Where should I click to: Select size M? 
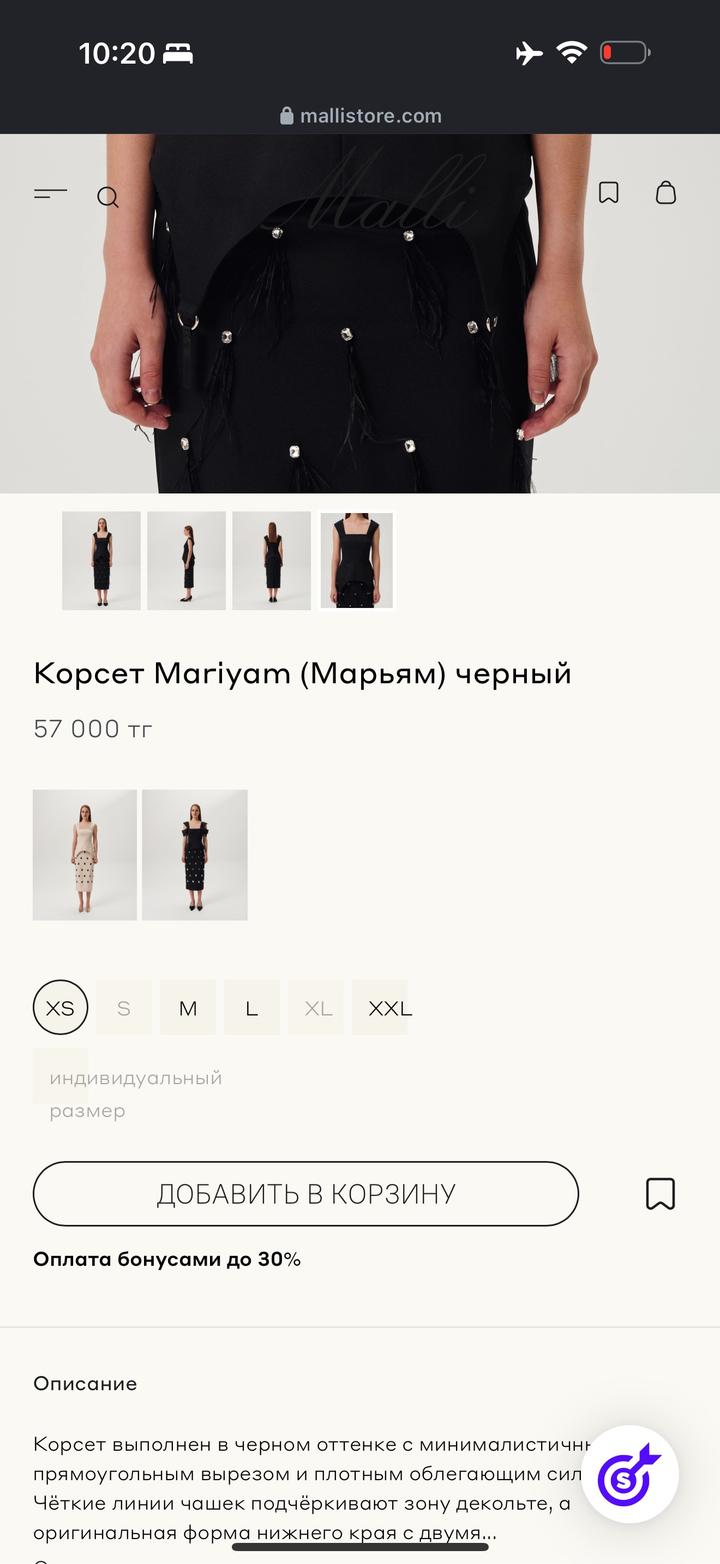[x=188, y=1008]
